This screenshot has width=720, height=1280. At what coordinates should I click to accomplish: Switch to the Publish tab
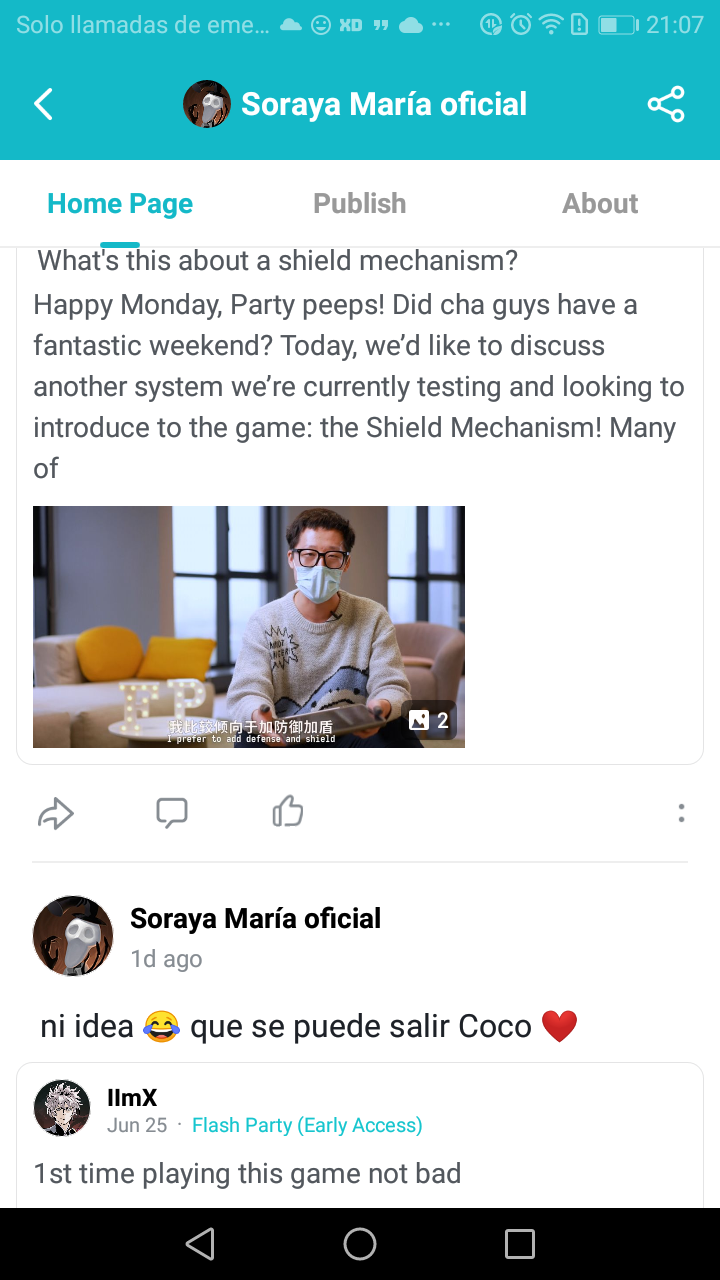click(359, 203)
